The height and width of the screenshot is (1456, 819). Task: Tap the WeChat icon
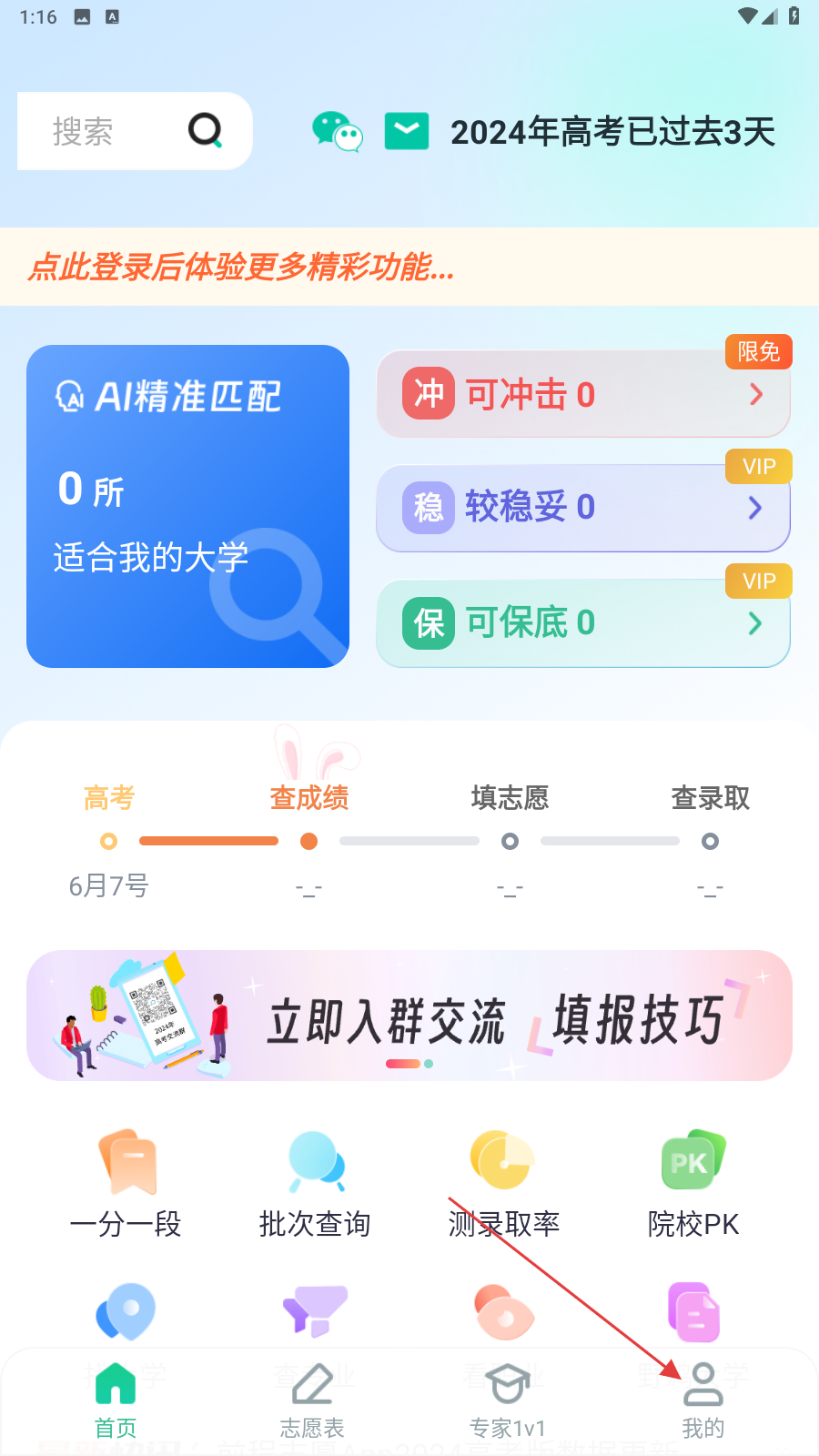coord(338,132)
